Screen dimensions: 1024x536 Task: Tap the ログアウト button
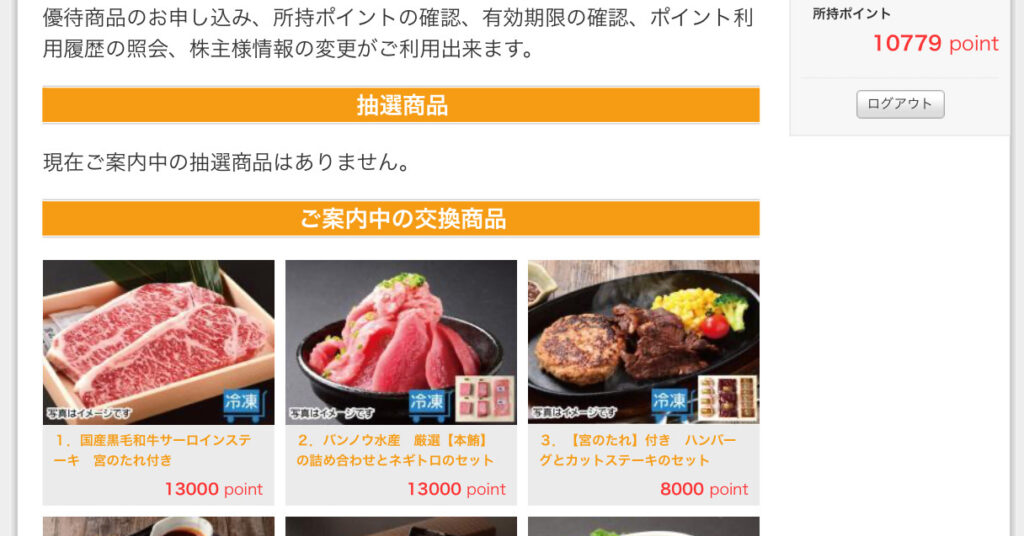coord(899,104)
